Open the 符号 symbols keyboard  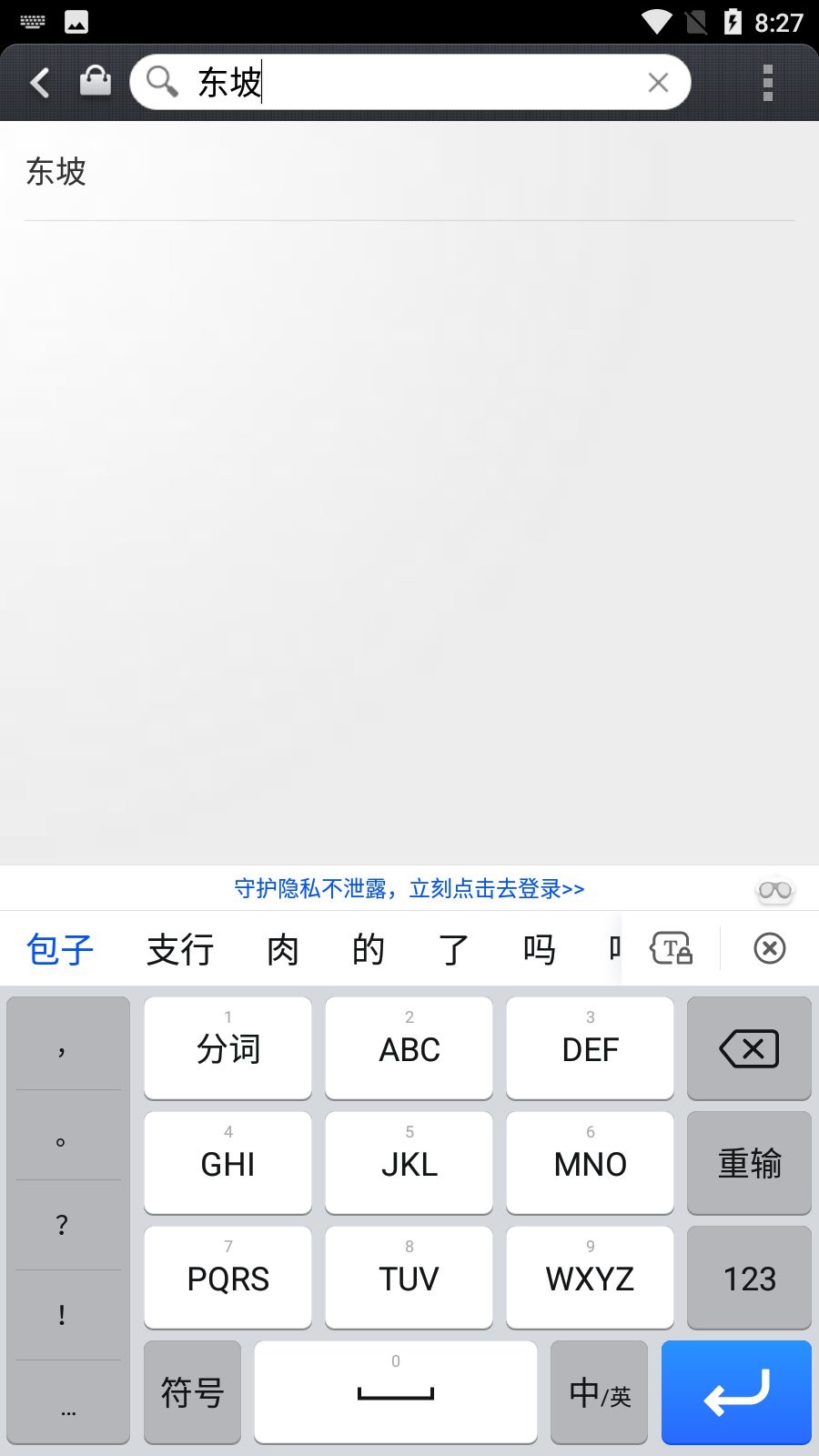[x=192, y=1392]
